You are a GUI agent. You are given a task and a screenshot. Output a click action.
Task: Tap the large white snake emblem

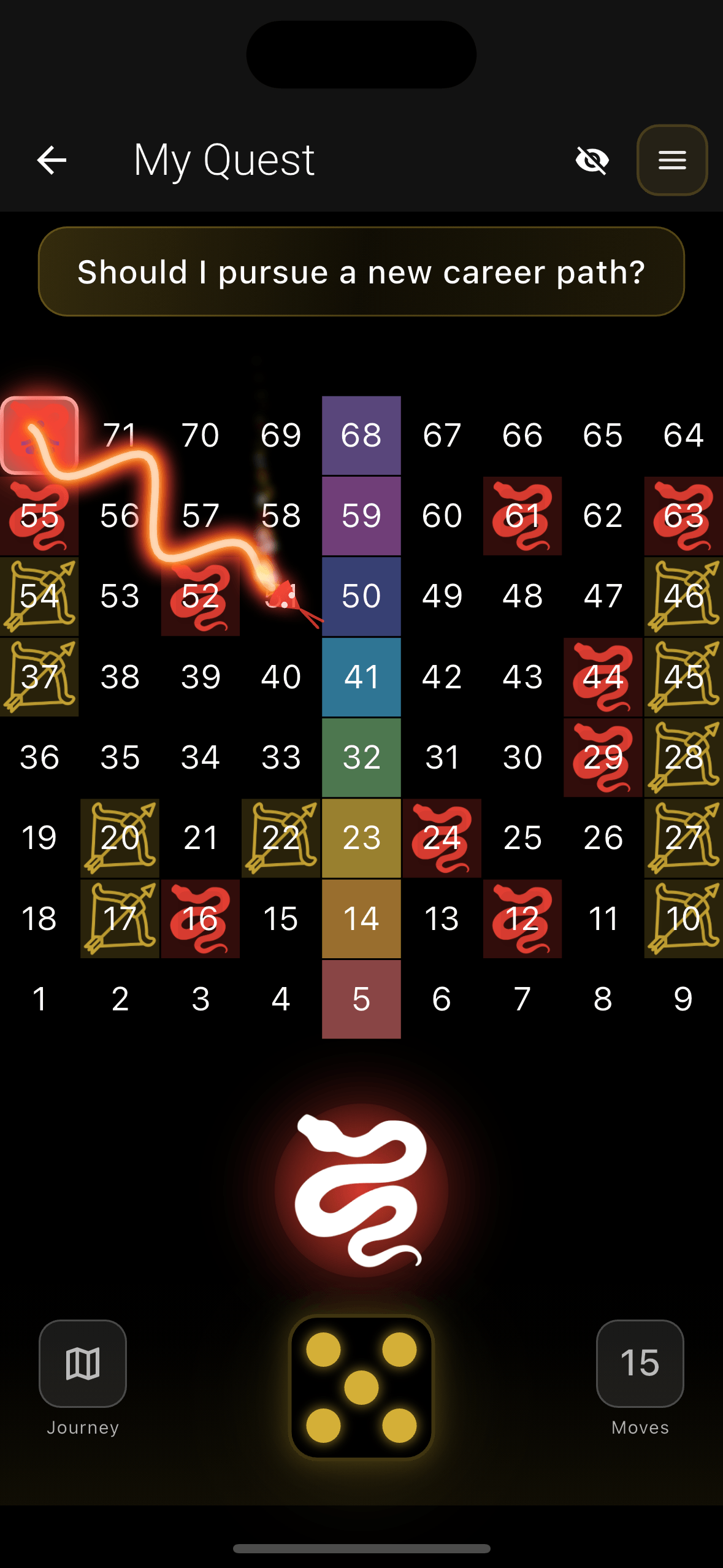[x=361, y=1191]
